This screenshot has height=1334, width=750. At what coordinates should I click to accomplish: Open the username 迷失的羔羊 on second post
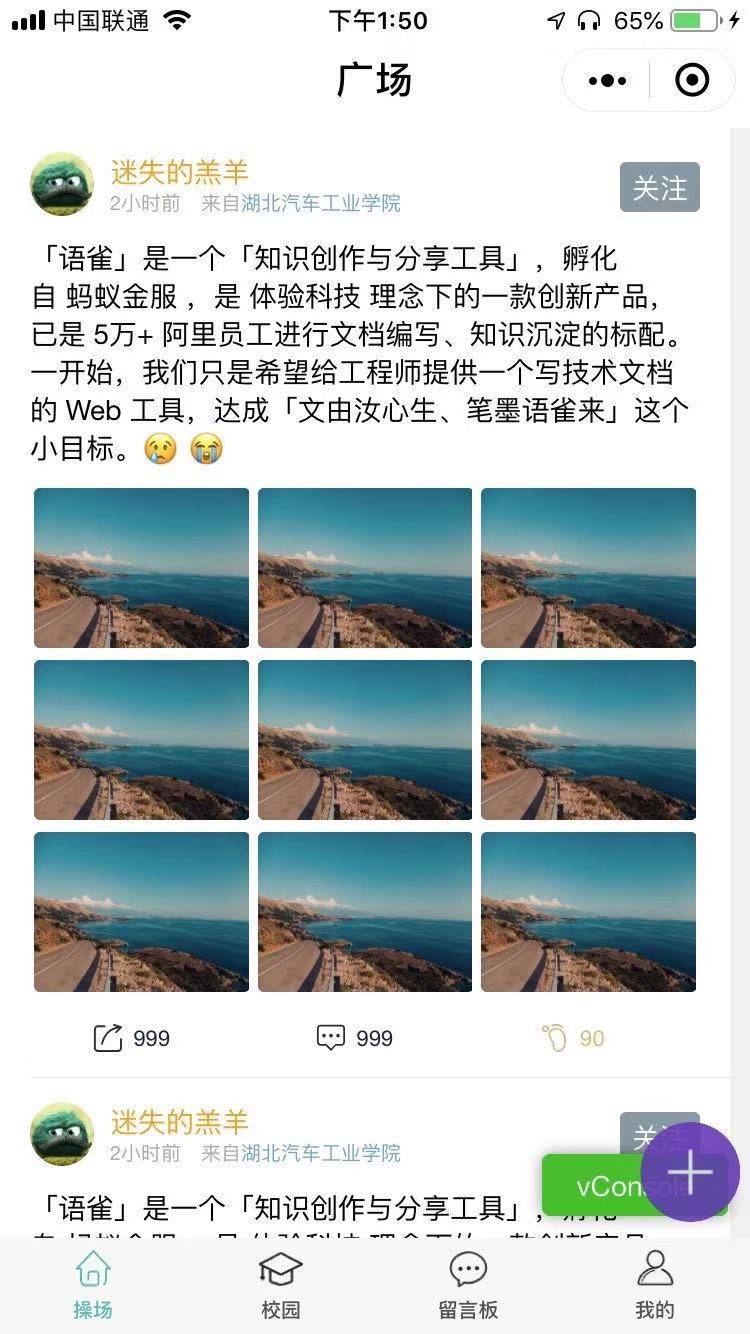179,1122
